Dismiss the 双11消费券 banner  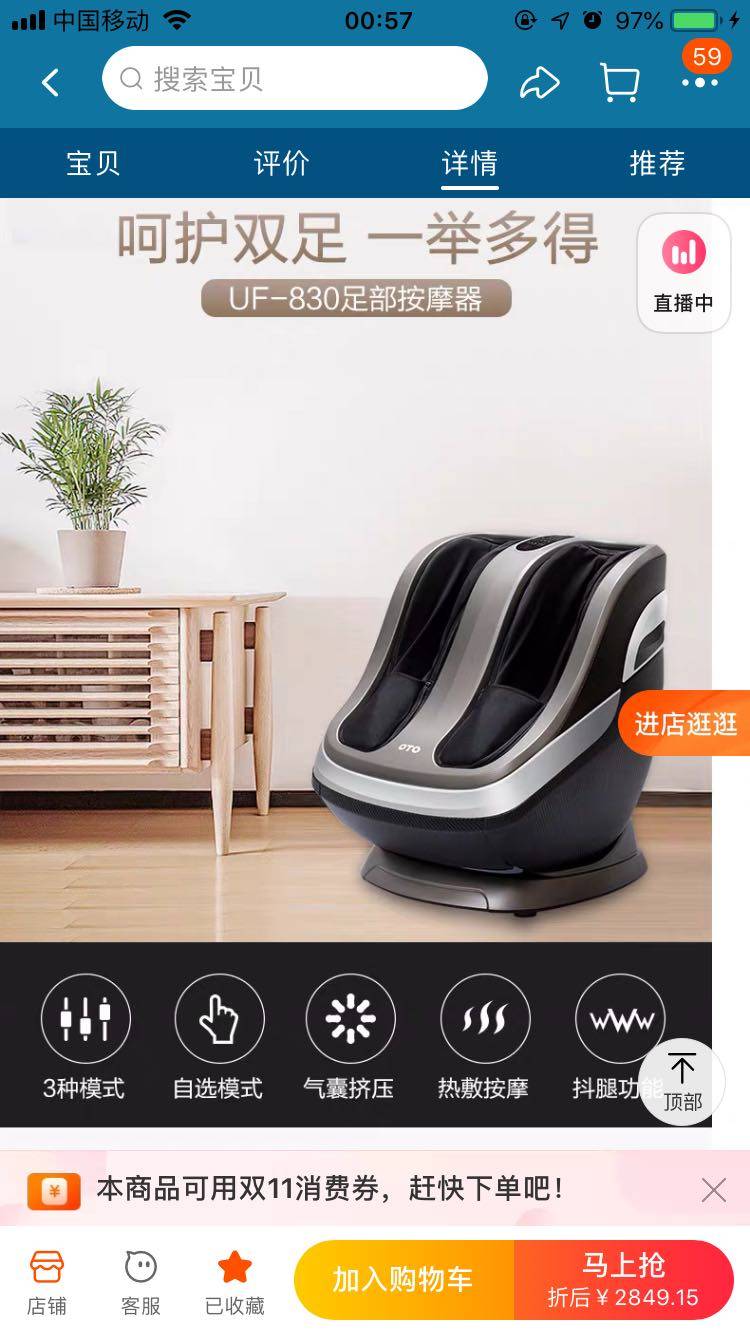click(713, 1189)
